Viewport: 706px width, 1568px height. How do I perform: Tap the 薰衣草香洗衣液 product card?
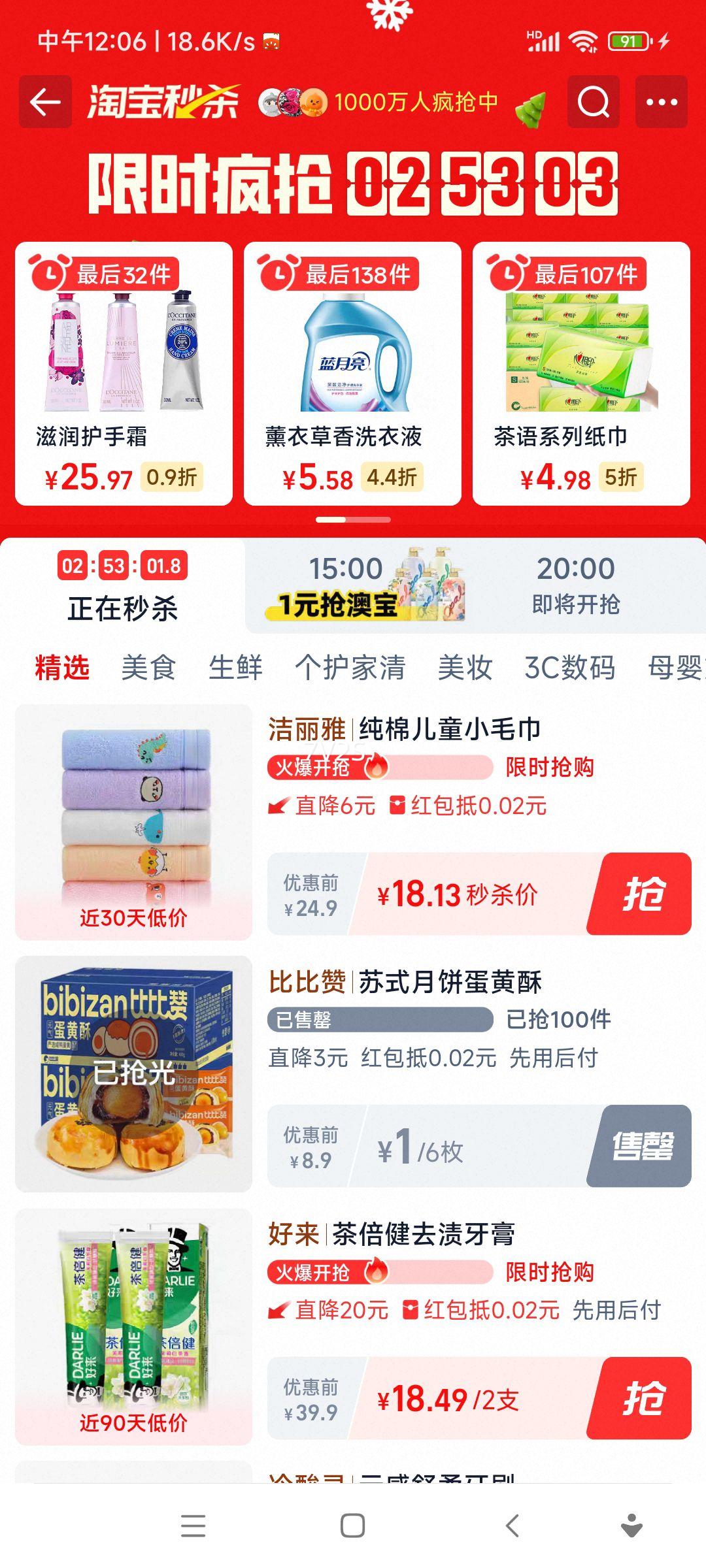353,372
